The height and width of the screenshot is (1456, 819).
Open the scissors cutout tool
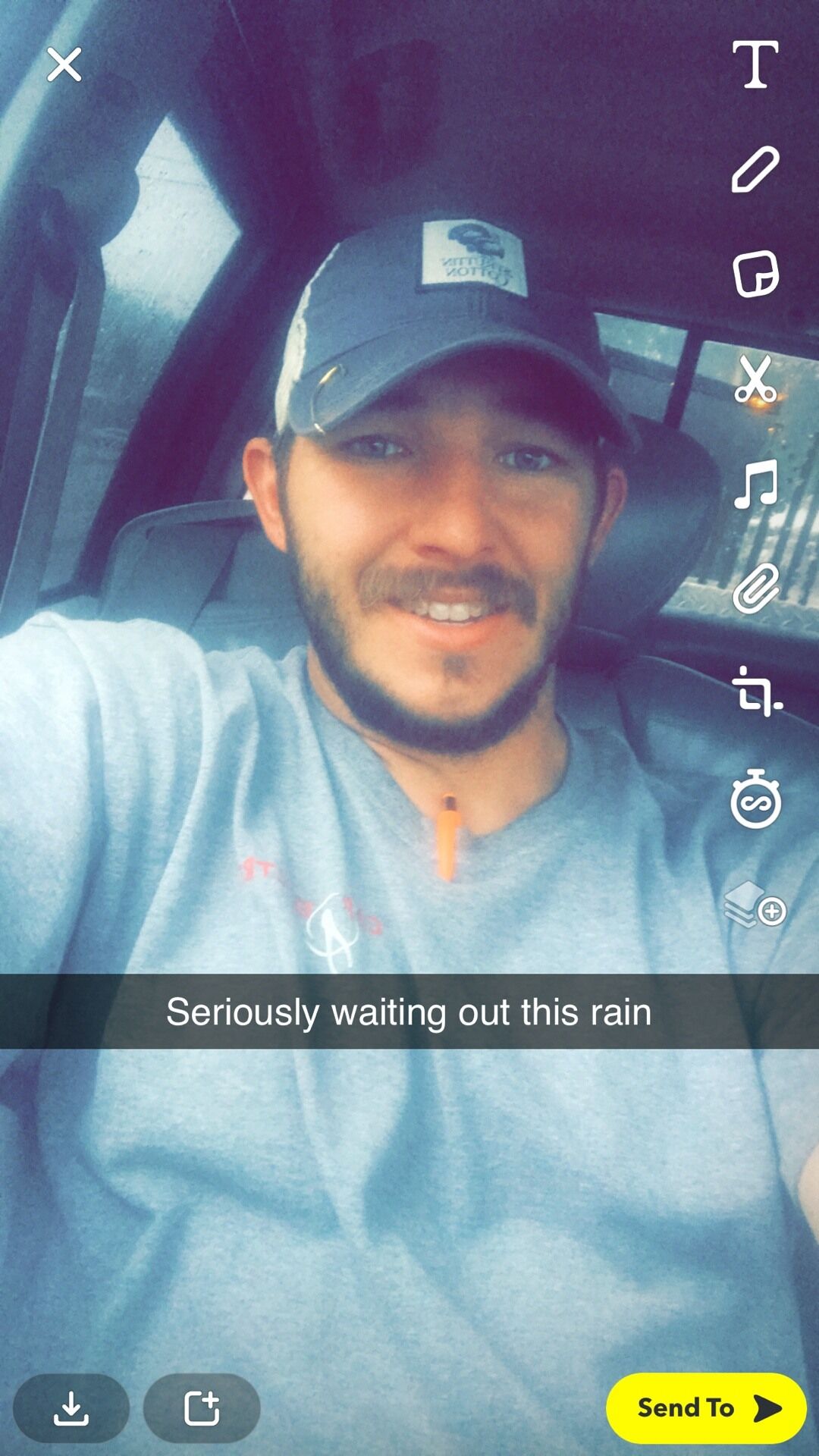755,378
